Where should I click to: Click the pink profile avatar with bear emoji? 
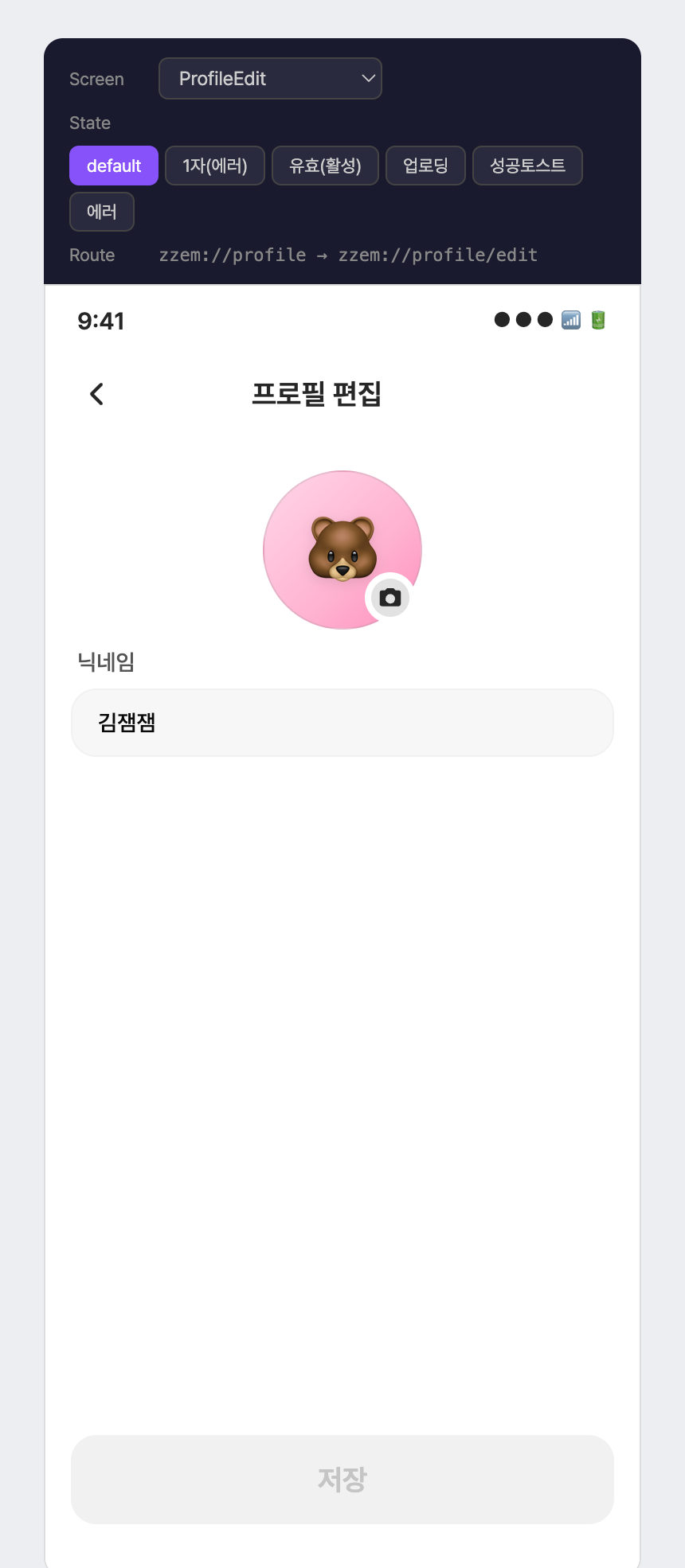(x=342, y=549)
